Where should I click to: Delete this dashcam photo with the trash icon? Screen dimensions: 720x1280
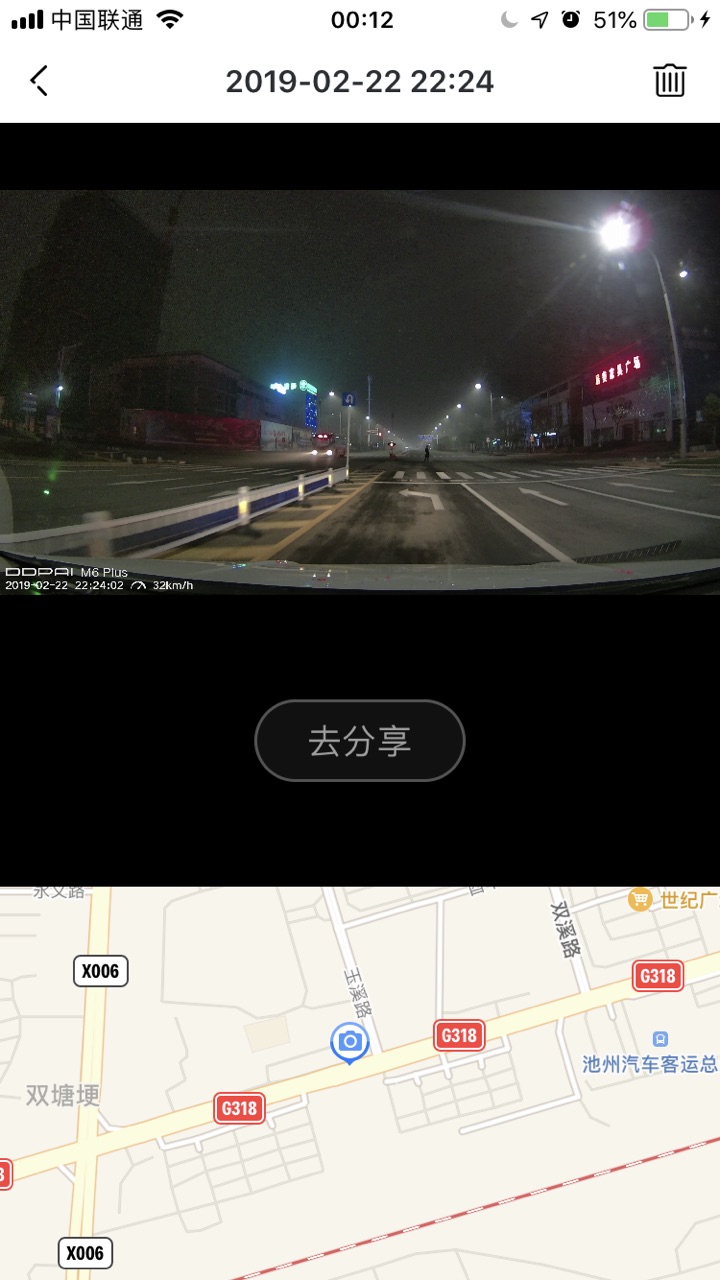click(x=669, y=81)
